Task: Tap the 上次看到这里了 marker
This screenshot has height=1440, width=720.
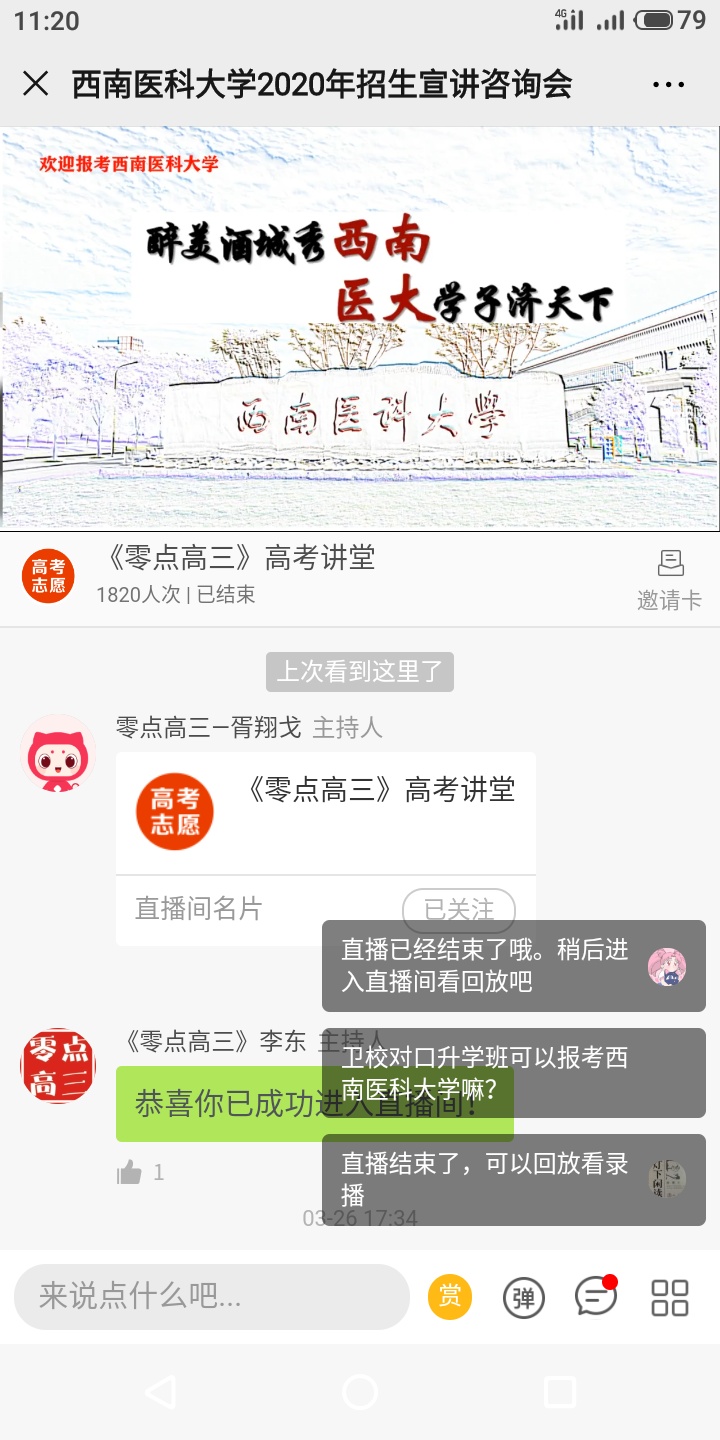Action: [x=360, y=672]
